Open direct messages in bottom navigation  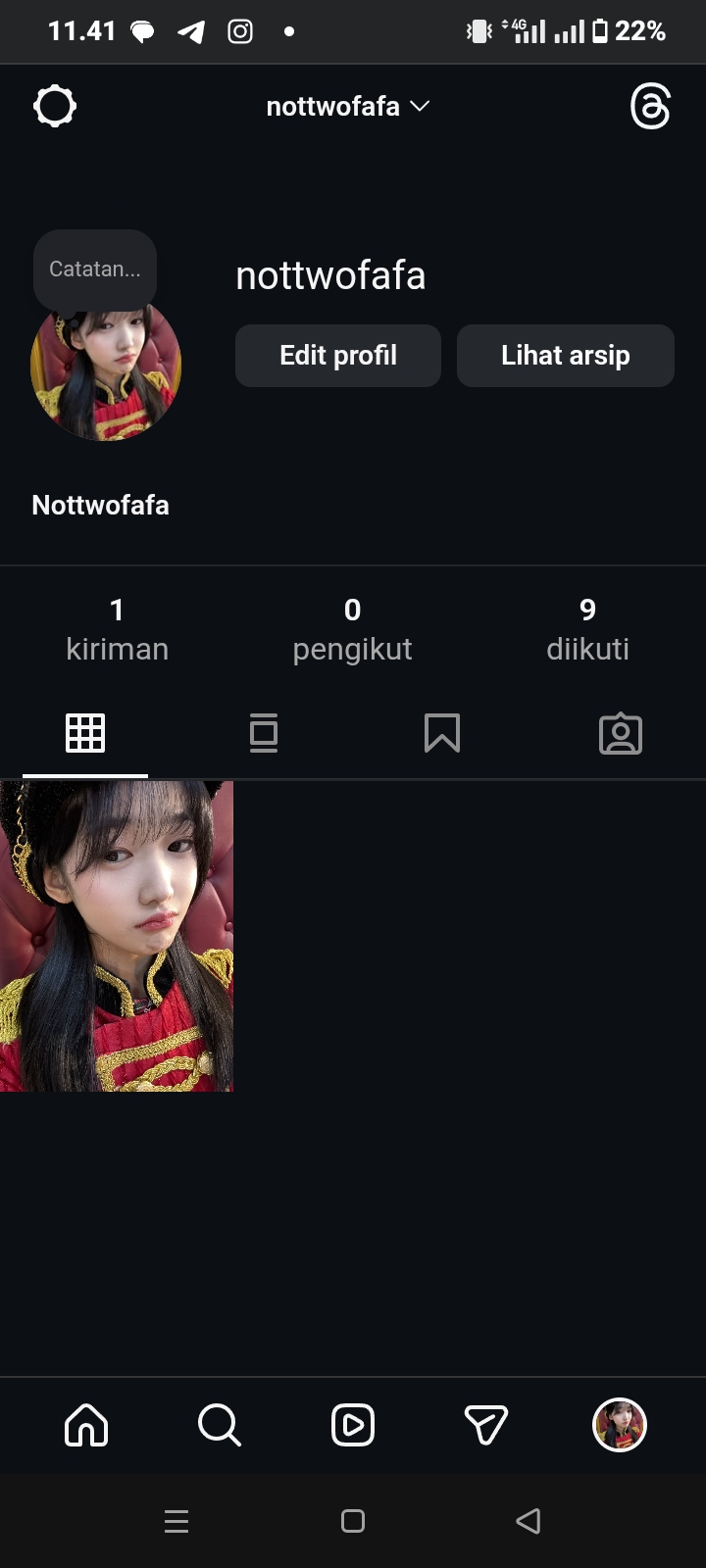coord(486,1425)
